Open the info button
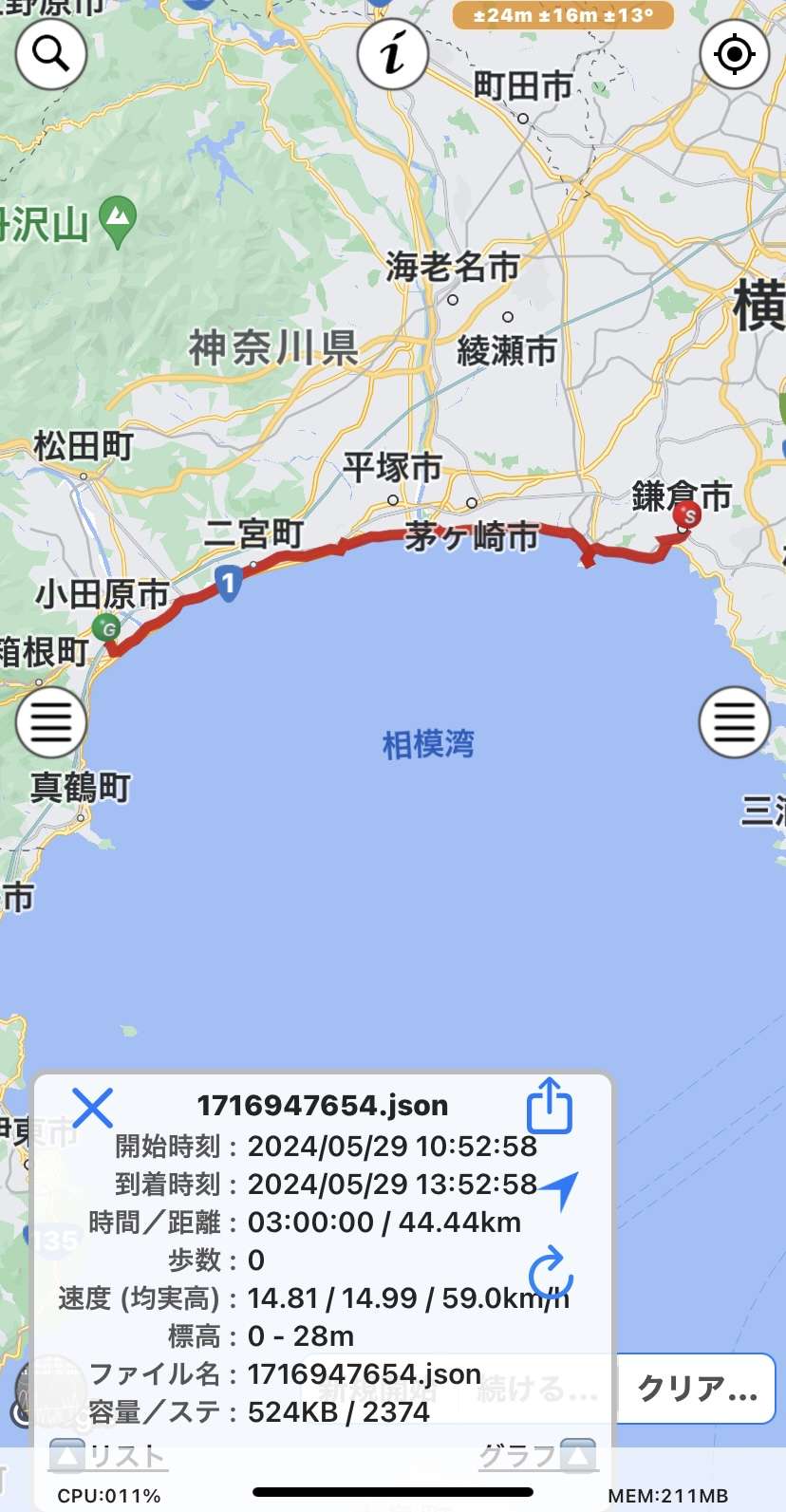The height and width of the screenshot is (1512, 786). [393, 54]
